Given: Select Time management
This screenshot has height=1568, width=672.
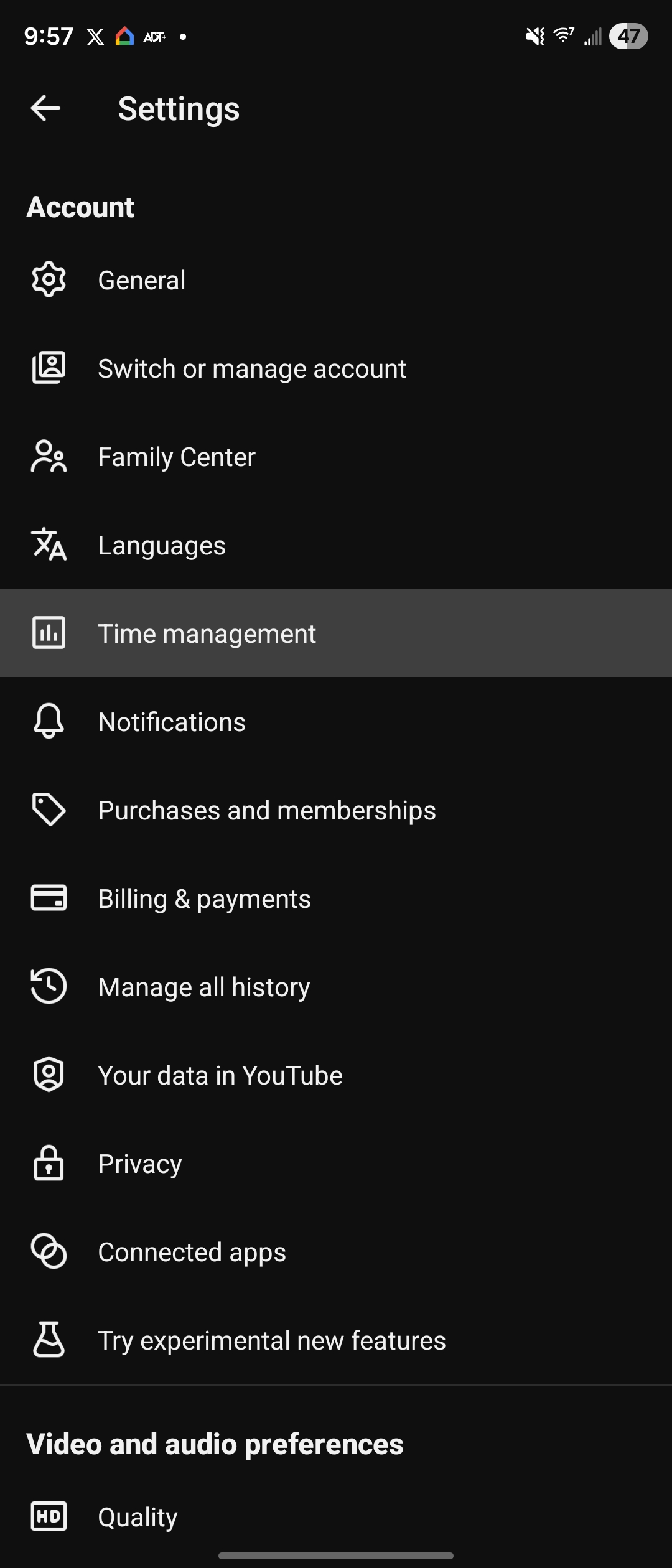Looking at the screenshot, I should click(207, 633).
